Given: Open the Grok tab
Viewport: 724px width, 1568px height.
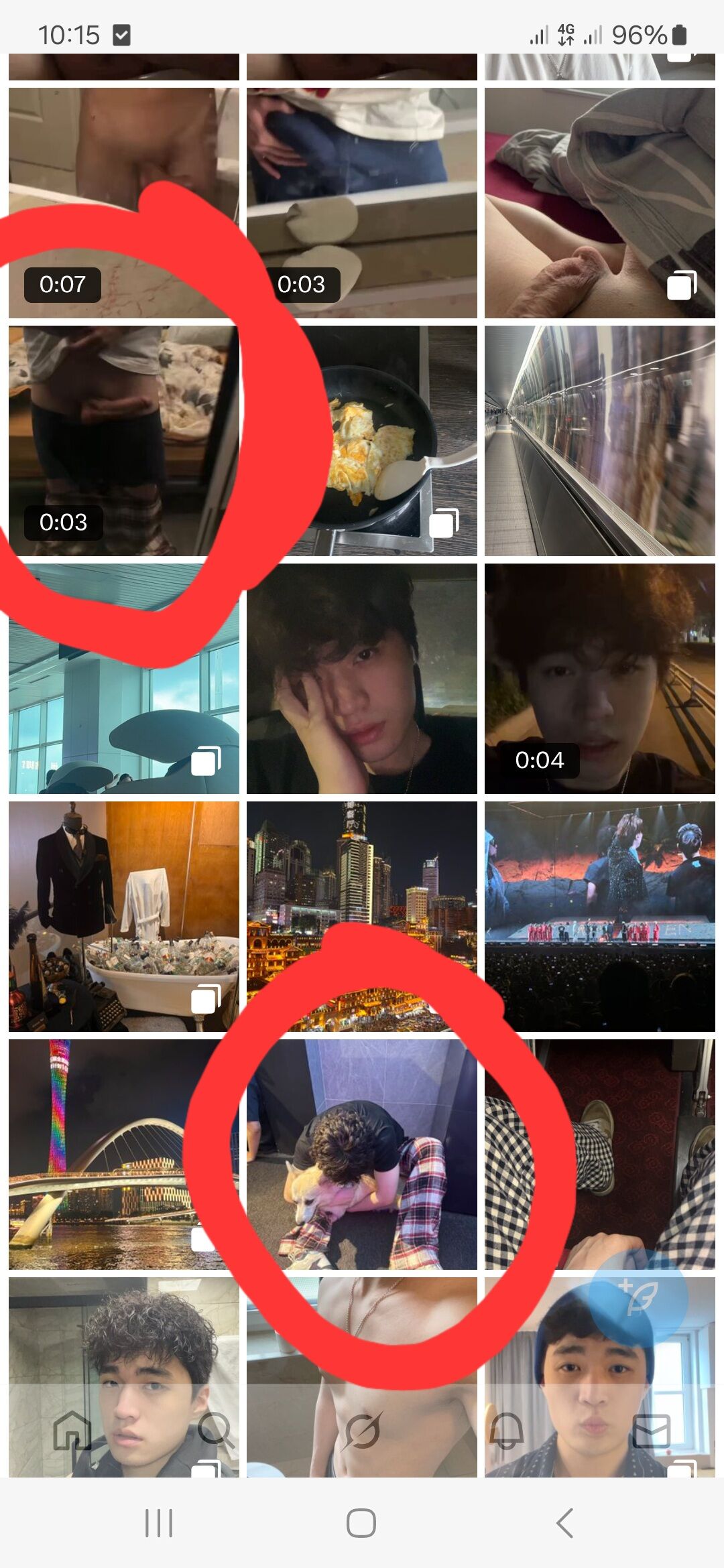Looking at the screenshot, I should coord(362,1429).
